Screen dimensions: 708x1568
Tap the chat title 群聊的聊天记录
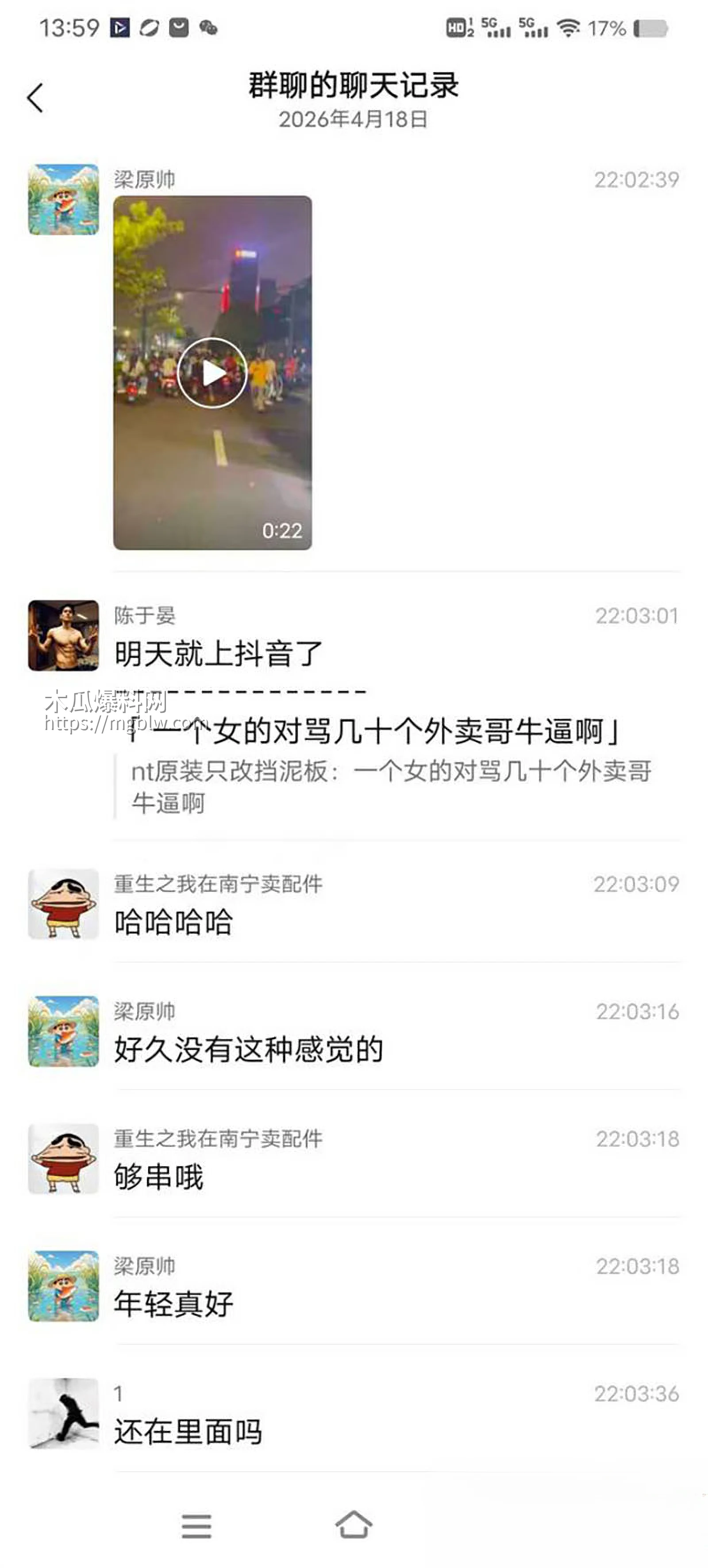(354, 85)
